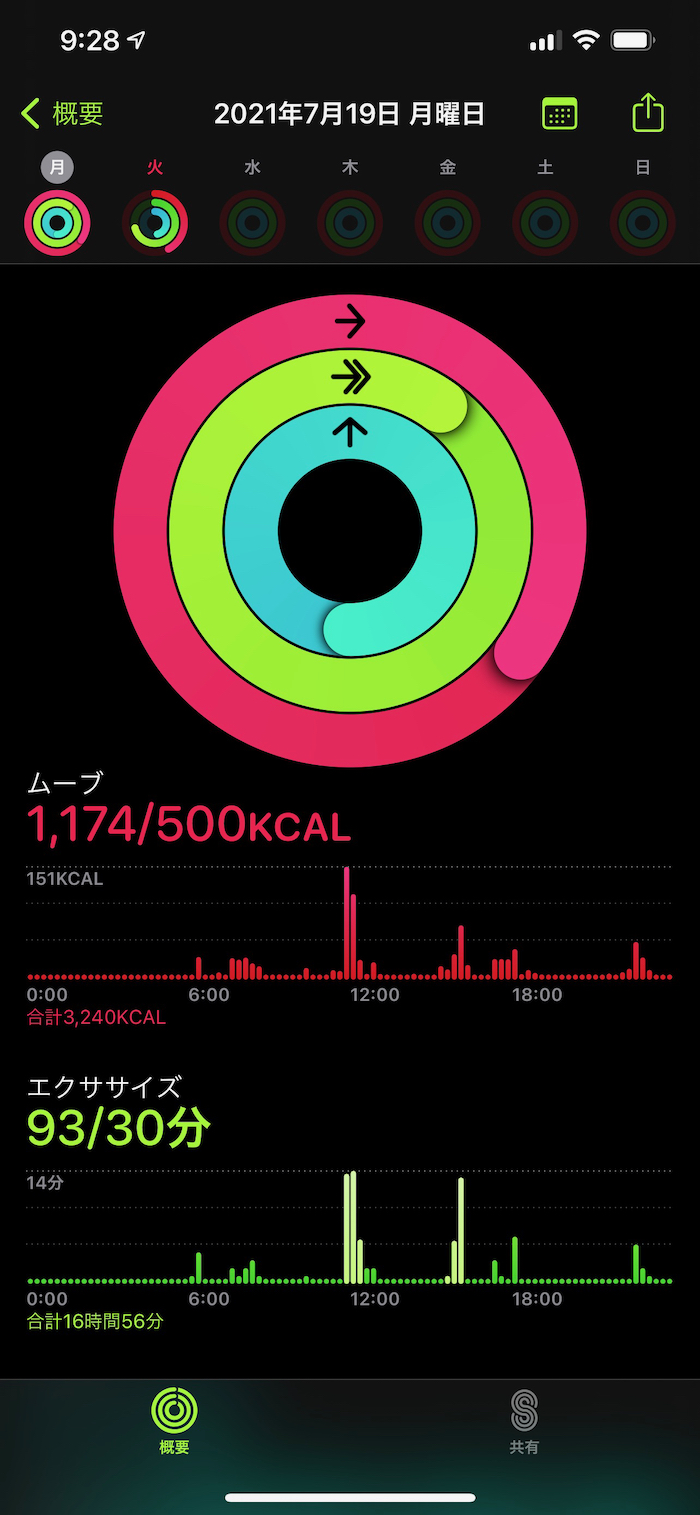
Task: Share this activity summary
Action: pyautogui.click(x=648, y=113)
